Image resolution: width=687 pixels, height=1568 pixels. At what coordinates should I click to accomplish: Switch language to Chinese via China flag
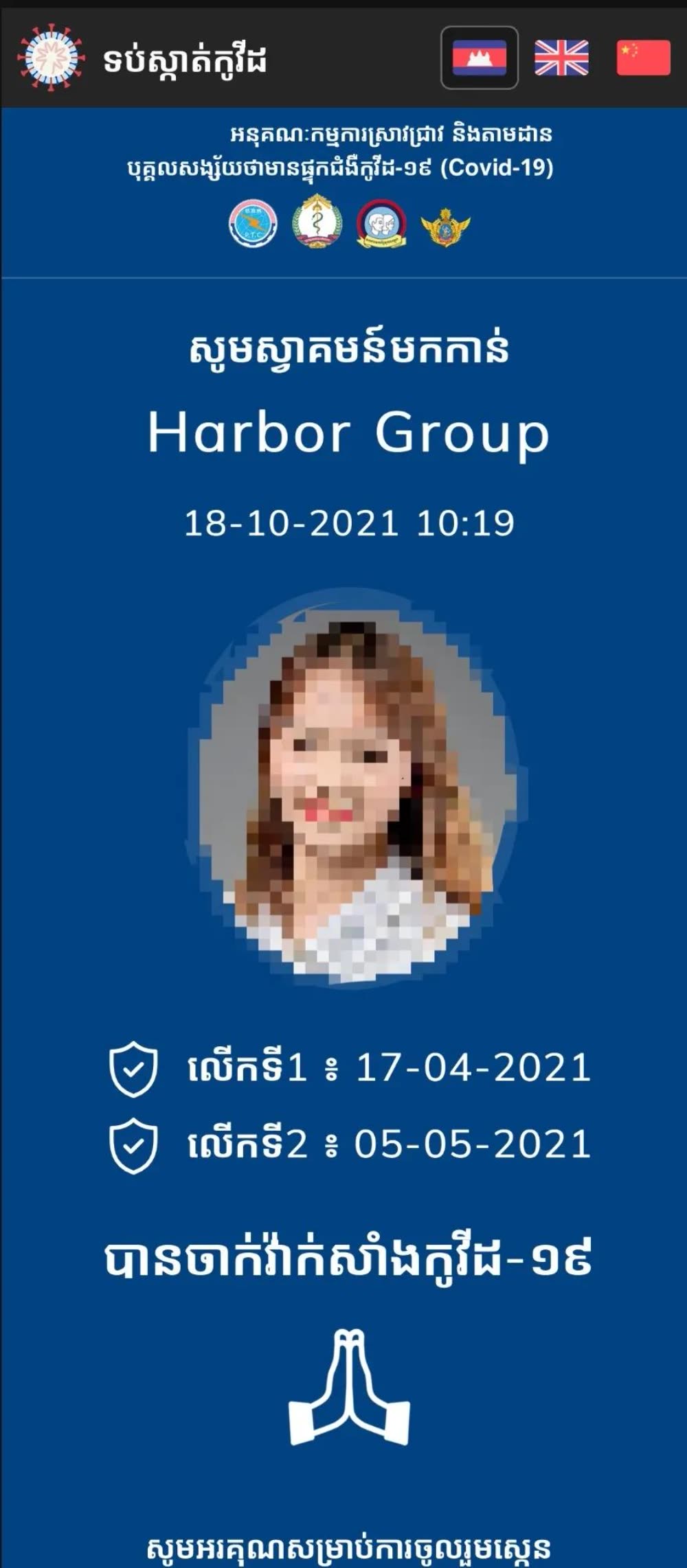coord(643,58)
